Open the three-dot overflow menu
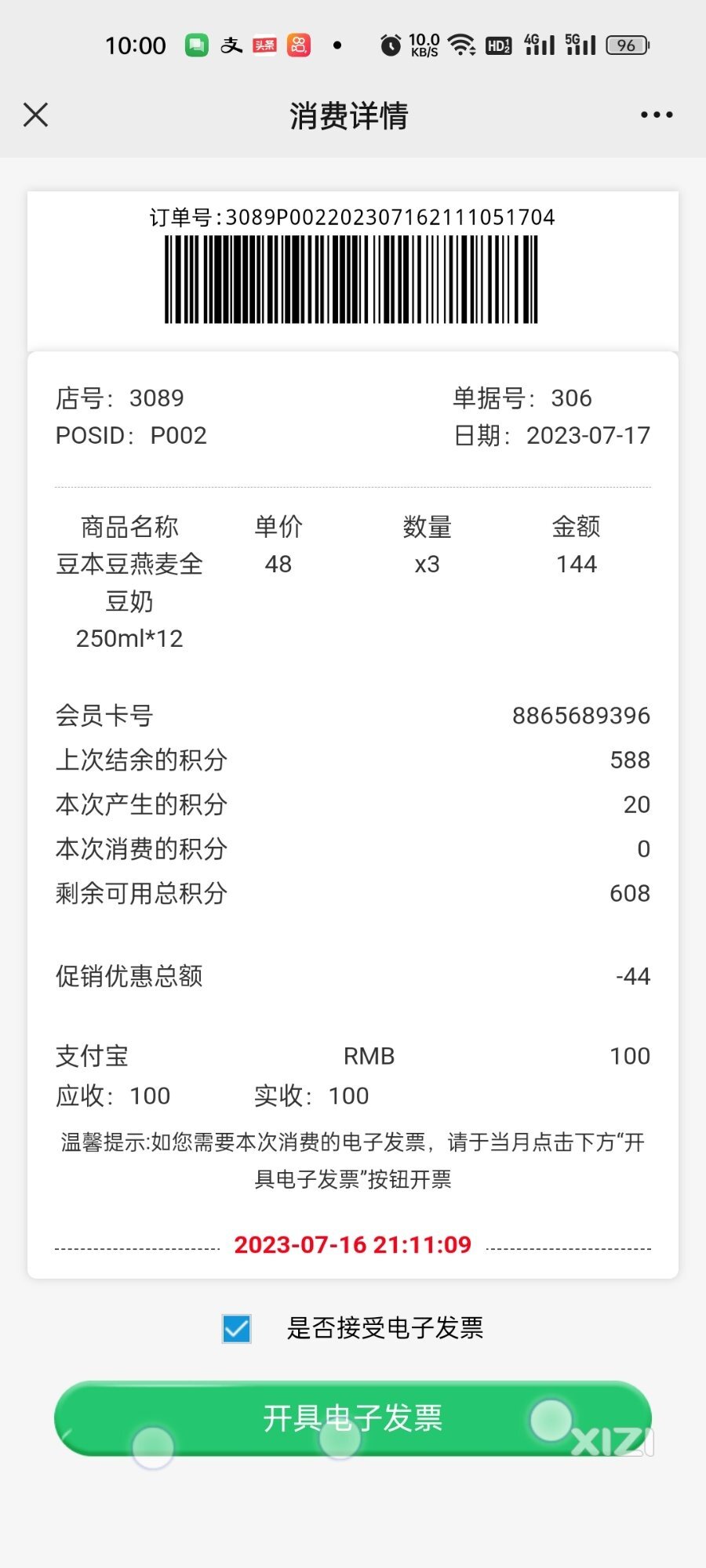Image resolution: width=706 pixels, height=1568 pixels. pyautogui.click(x=657, y=115)
